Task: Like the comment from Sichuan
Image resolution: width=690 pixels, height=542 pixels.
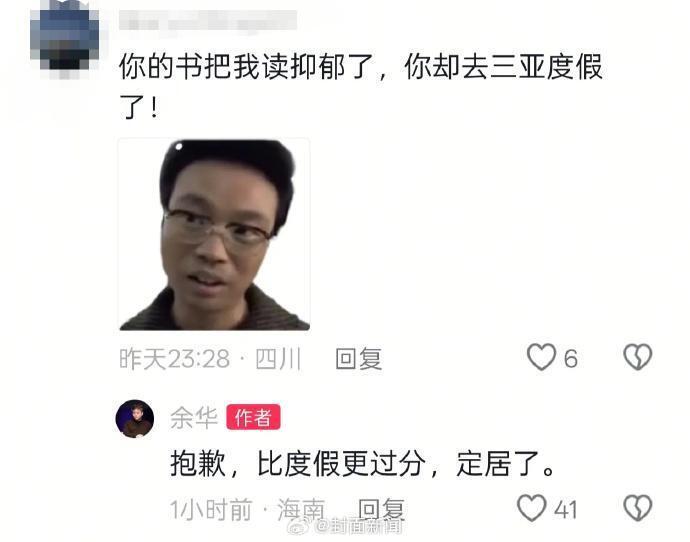Action: click(x=541, y=358)
